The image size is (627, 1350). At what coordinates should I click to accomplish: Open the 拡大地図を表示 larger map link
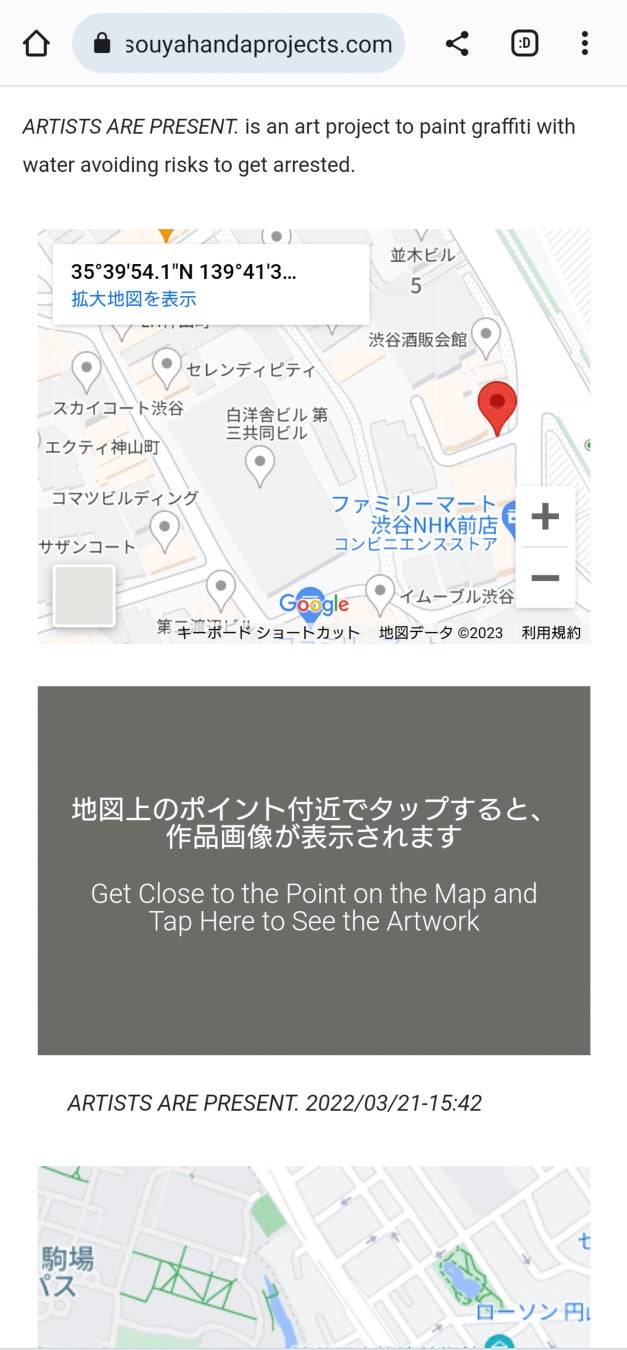pos(133,299)
